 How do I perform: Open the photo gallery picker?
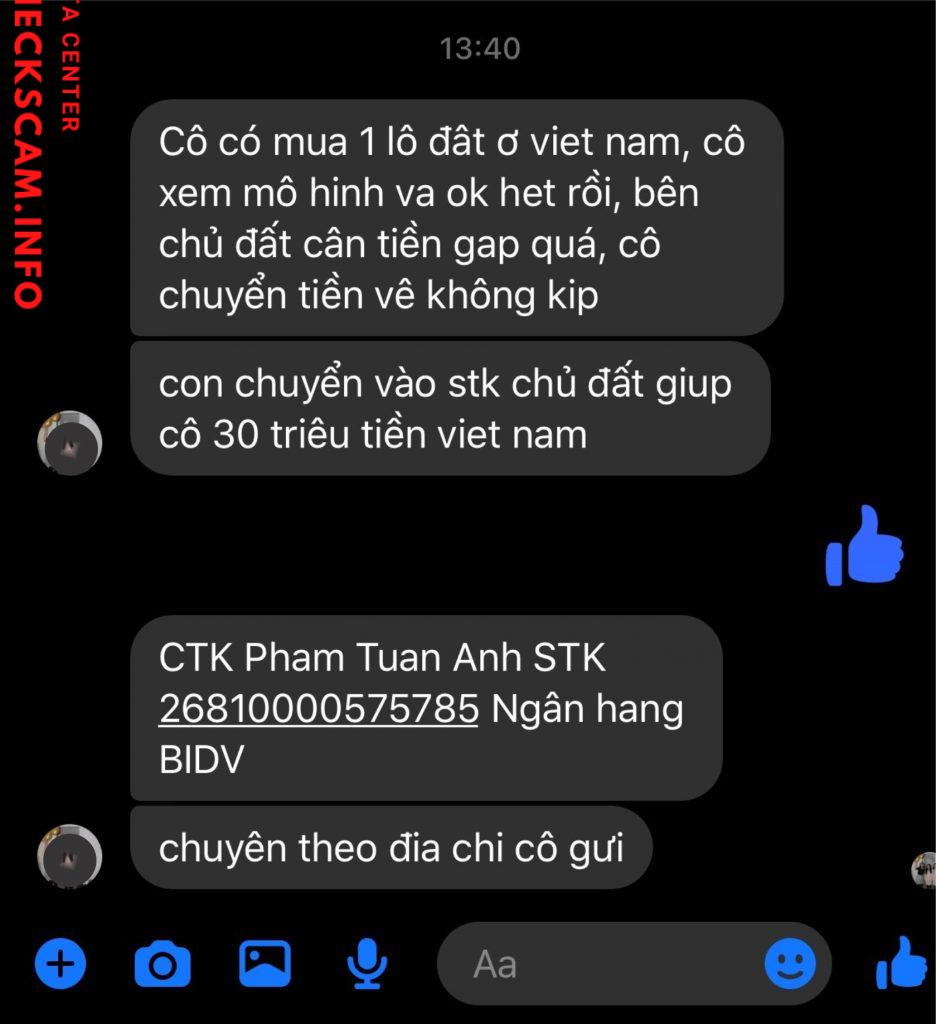point(264,964)
